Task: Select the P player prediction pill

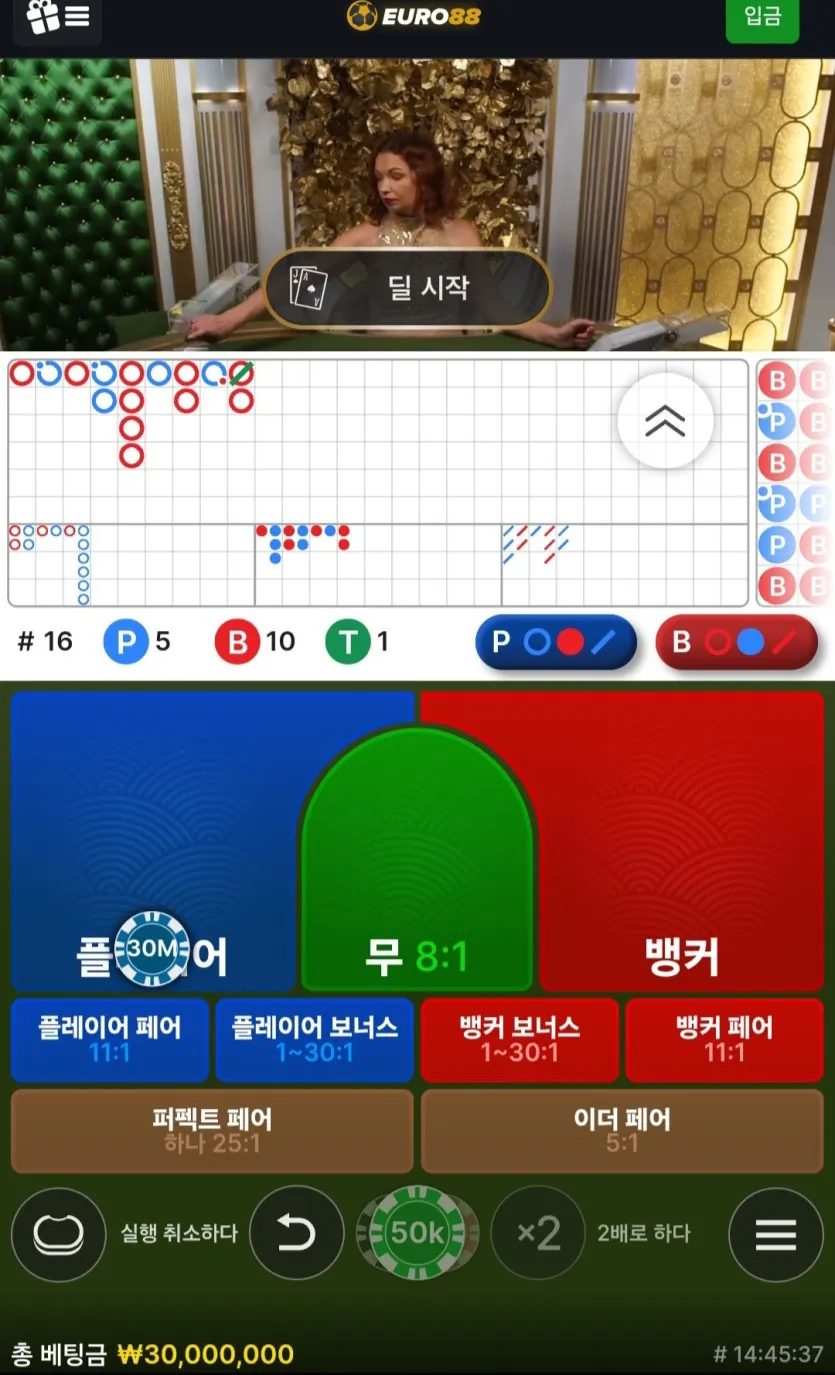Action: click(x=555, y=641)
